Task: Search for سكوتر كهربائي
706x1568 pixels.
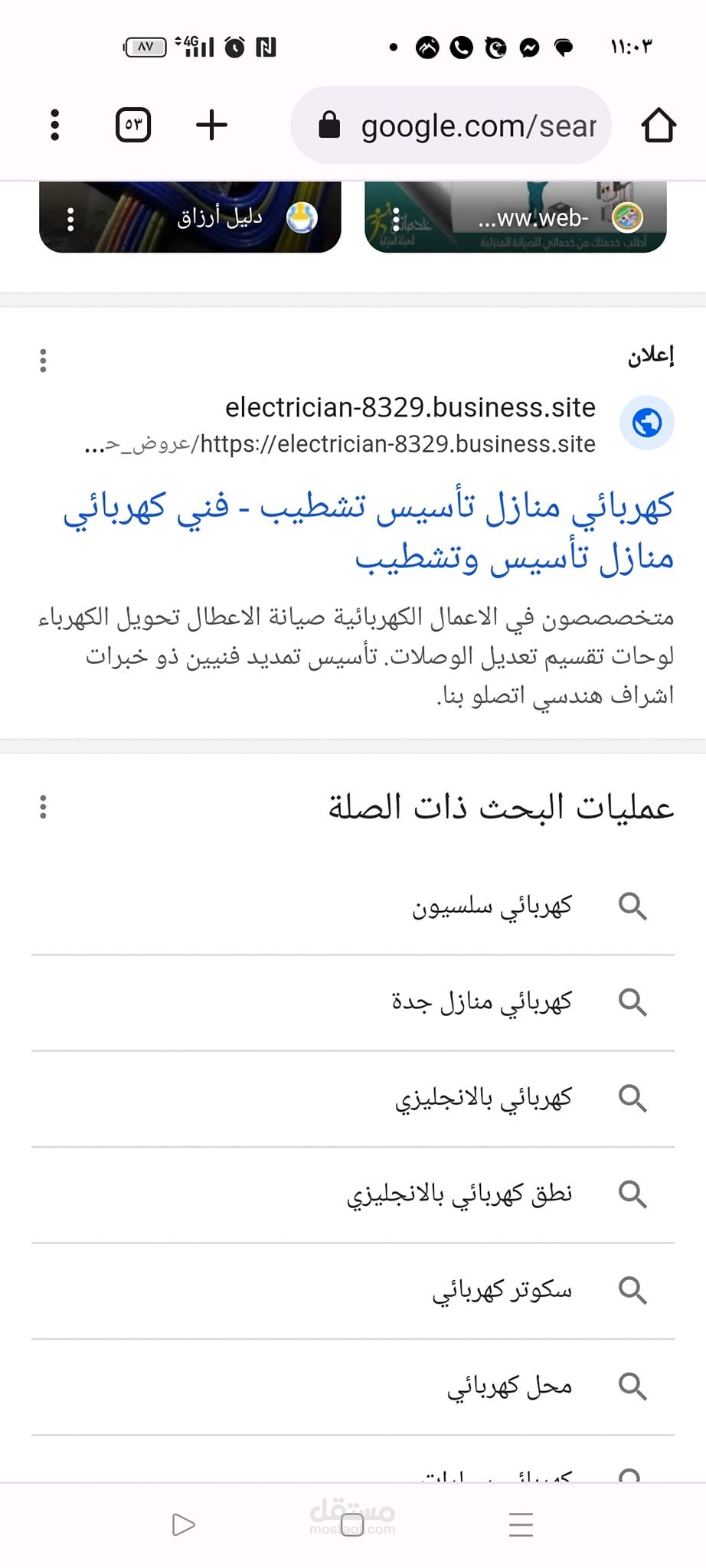Action: (353, 1291)
